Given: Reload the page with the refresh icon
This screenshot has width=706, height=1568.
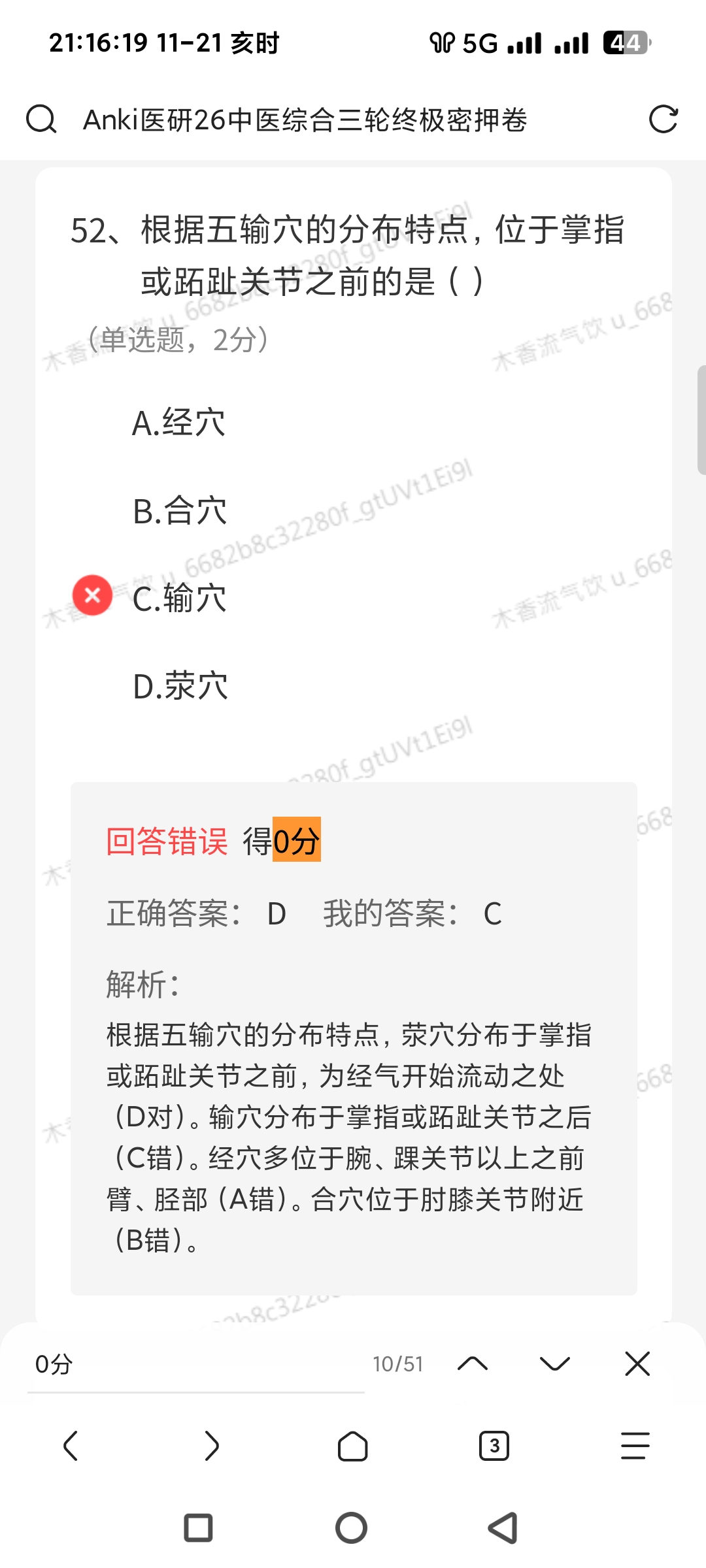Looking at the screenshot, I should [663, 120].
